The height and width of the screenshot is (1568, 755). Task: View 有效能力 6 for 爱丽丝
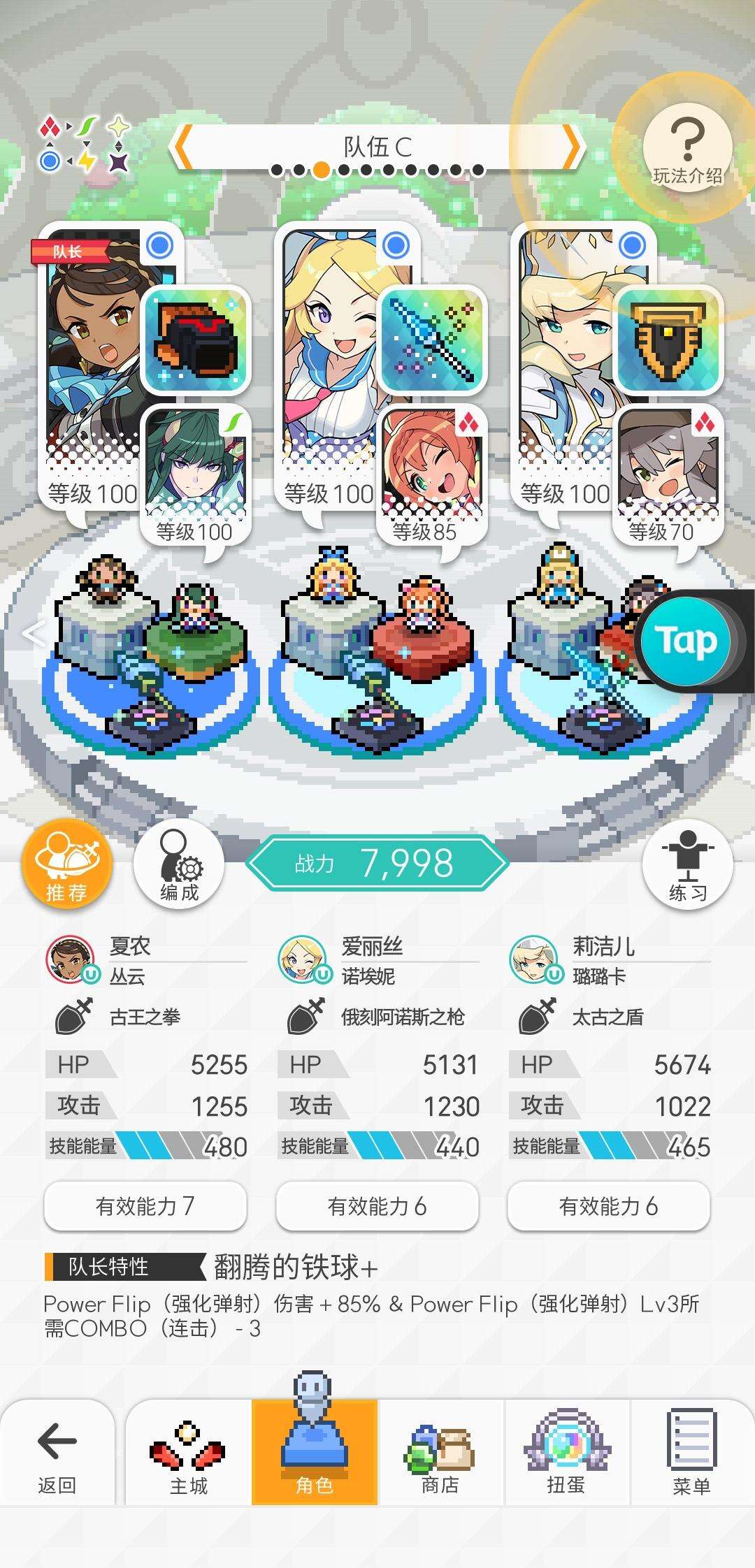click(377, 1206)
